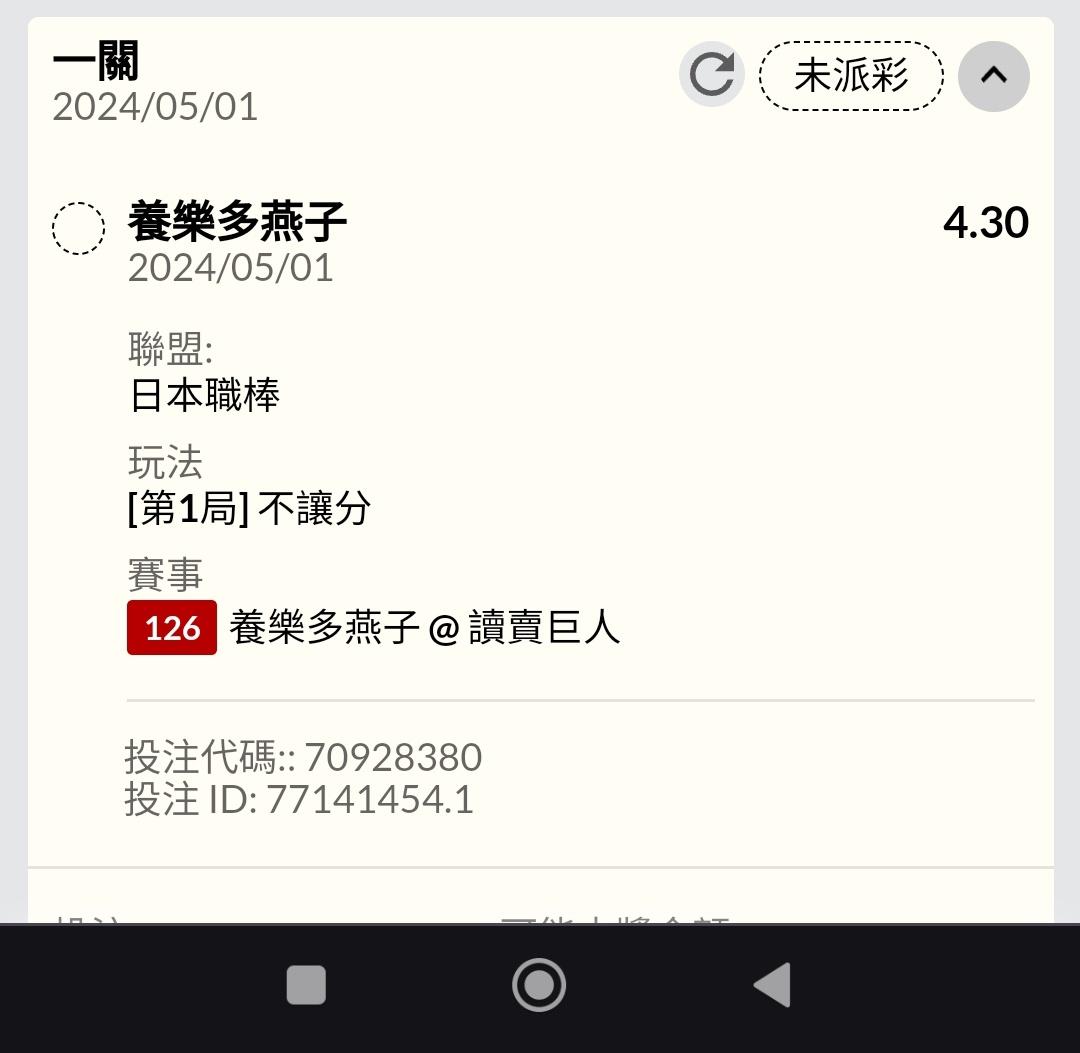Image resolution: width=1080 pixels, height=1053 pixels.
Task: Collapse the bet details panel
Action: 993,76
